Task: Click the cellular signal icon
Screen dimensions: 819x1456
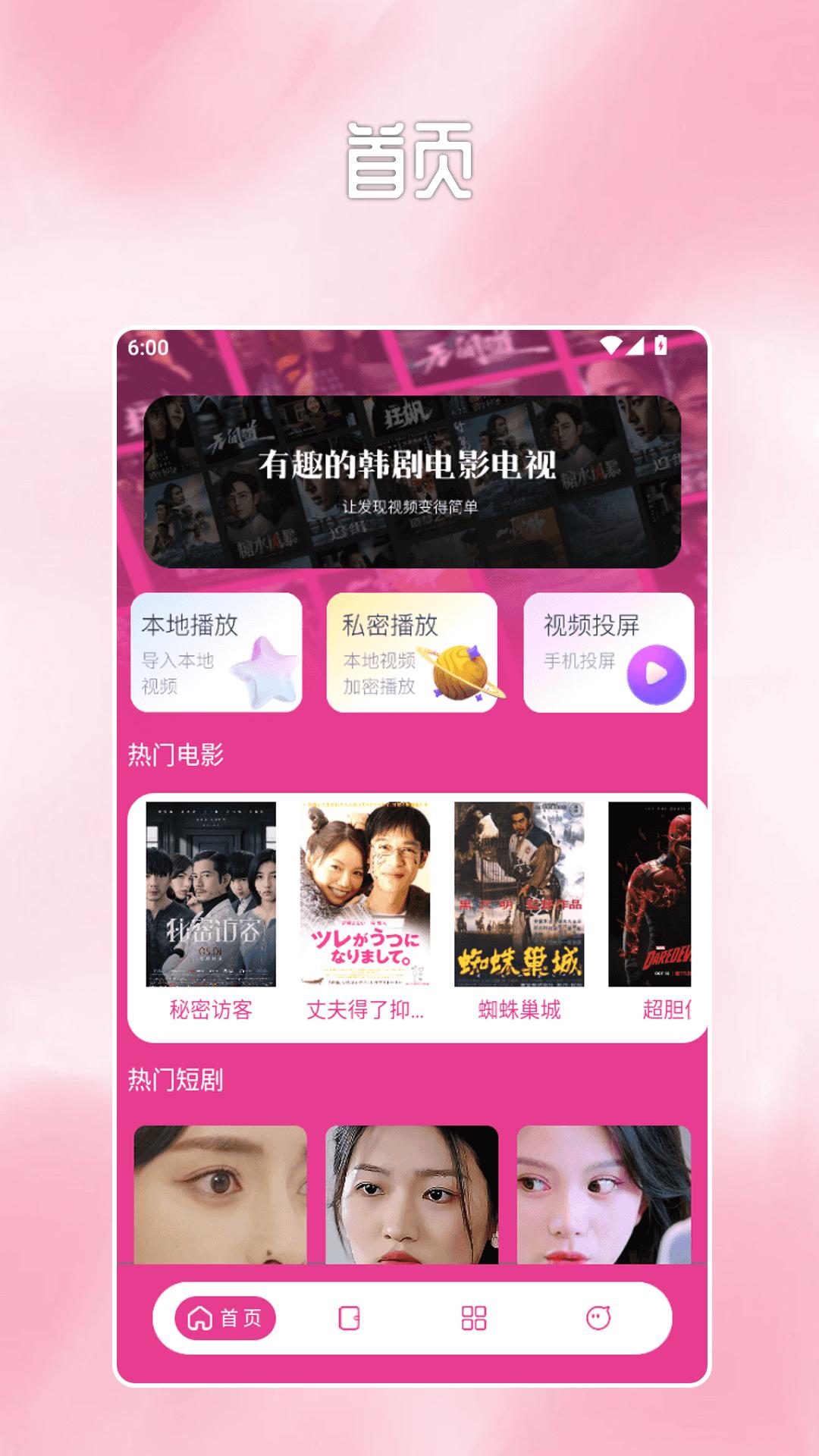Action: (x=635, y=346)
